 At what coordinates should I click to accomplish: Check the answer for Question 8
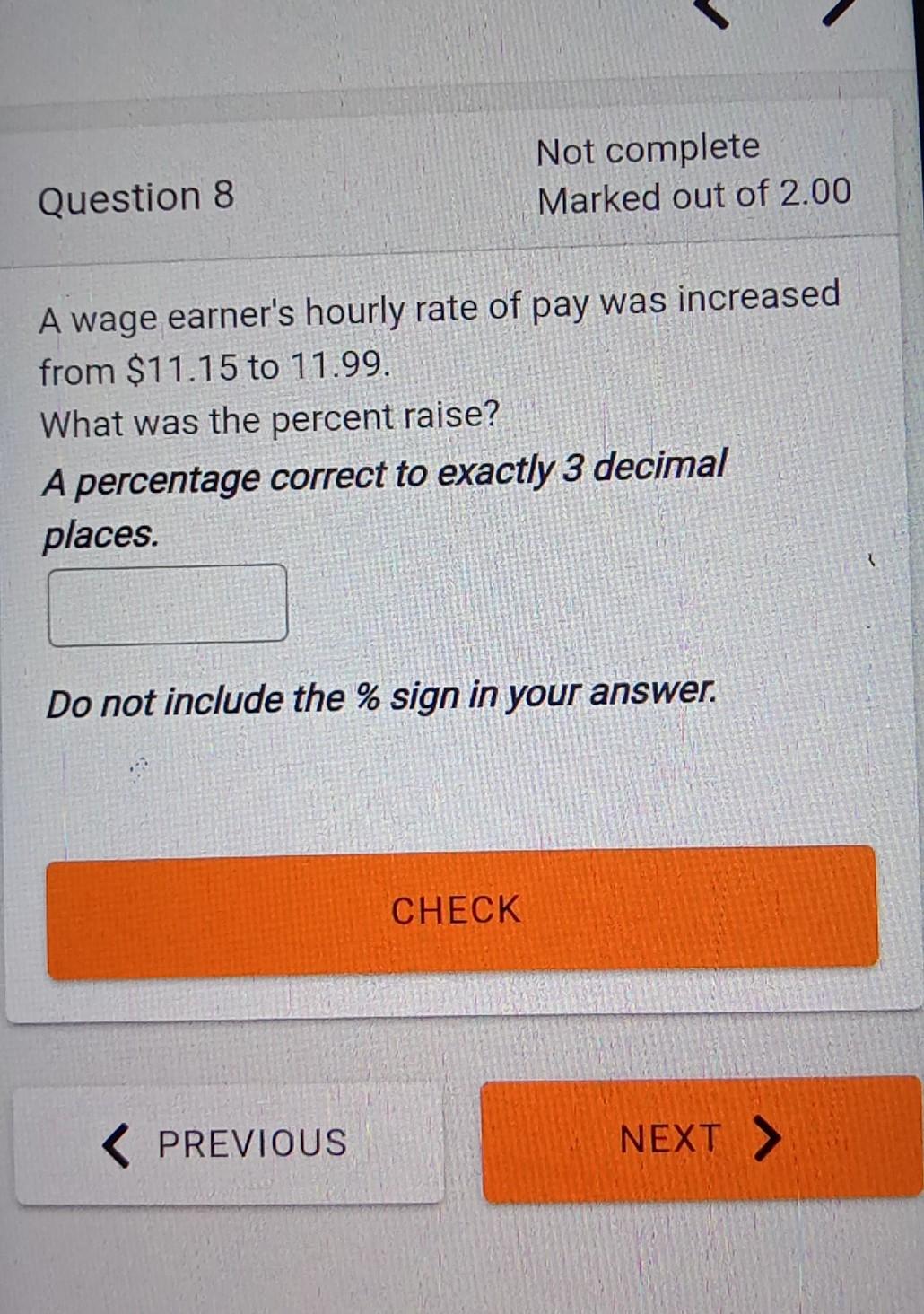click(x=461, y=911)
